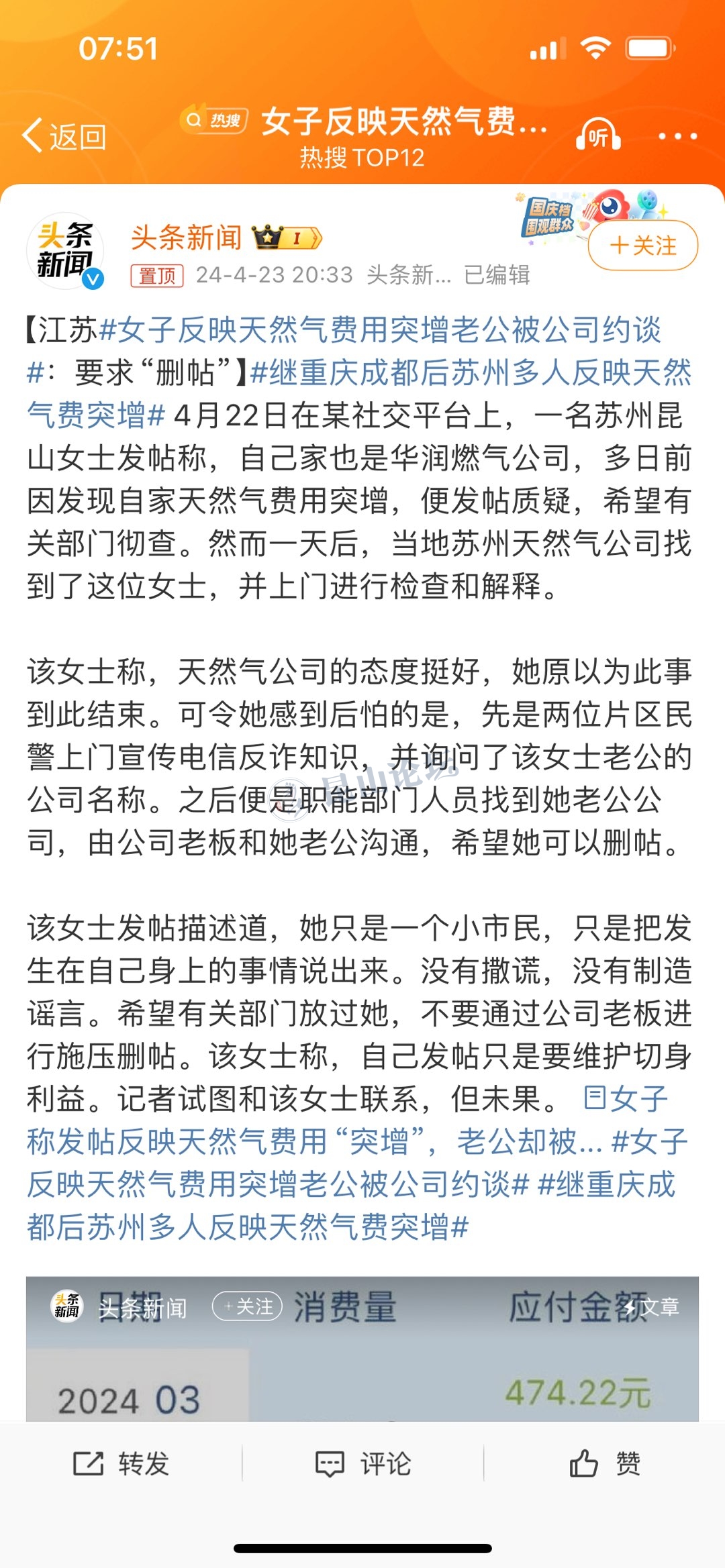Like the post with 赞
Viewport: 725px width, 1568px height.
[605, 1463]
